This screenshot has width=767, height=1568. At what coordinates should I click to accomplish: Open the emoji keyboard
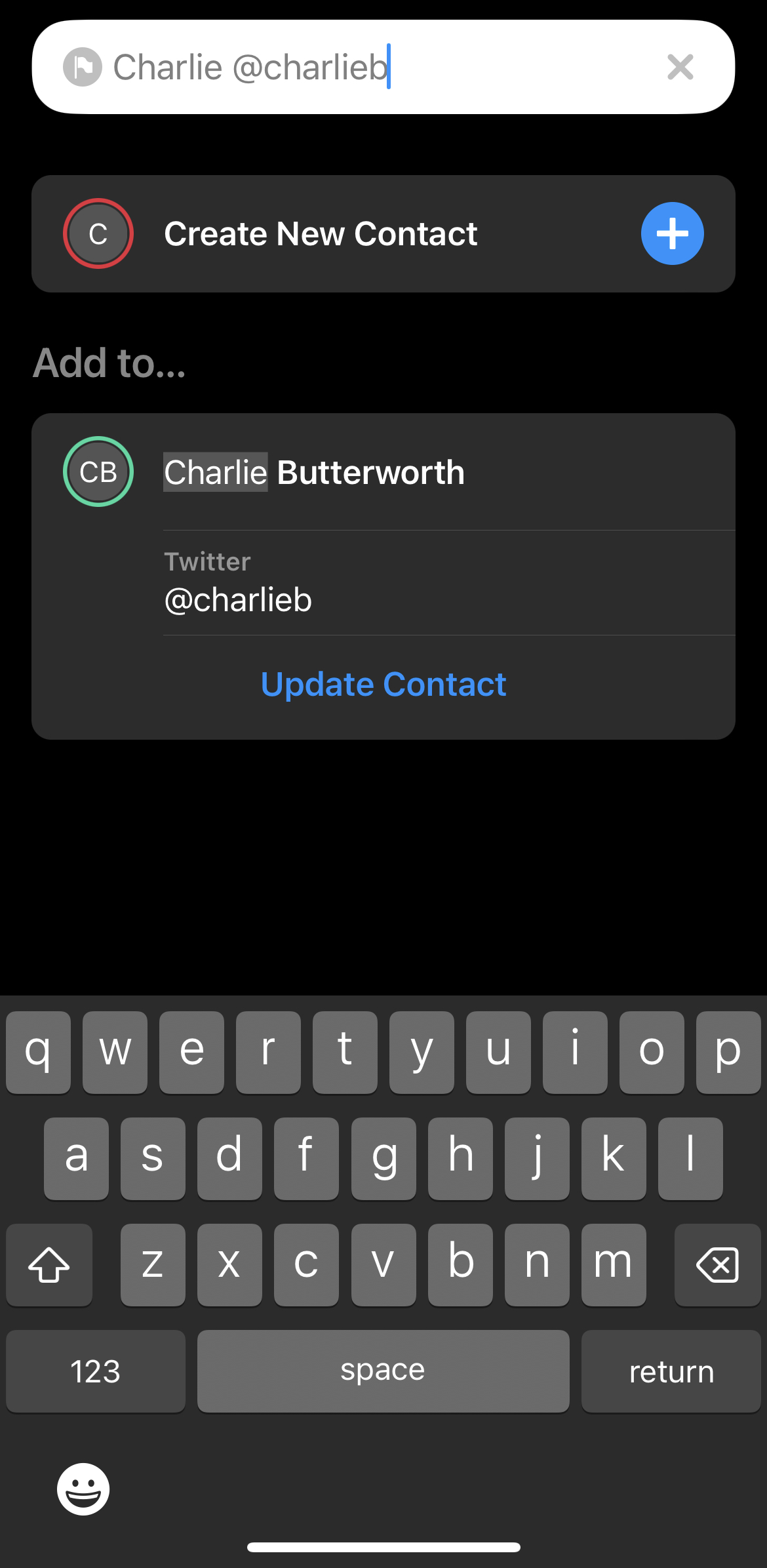83,1489
